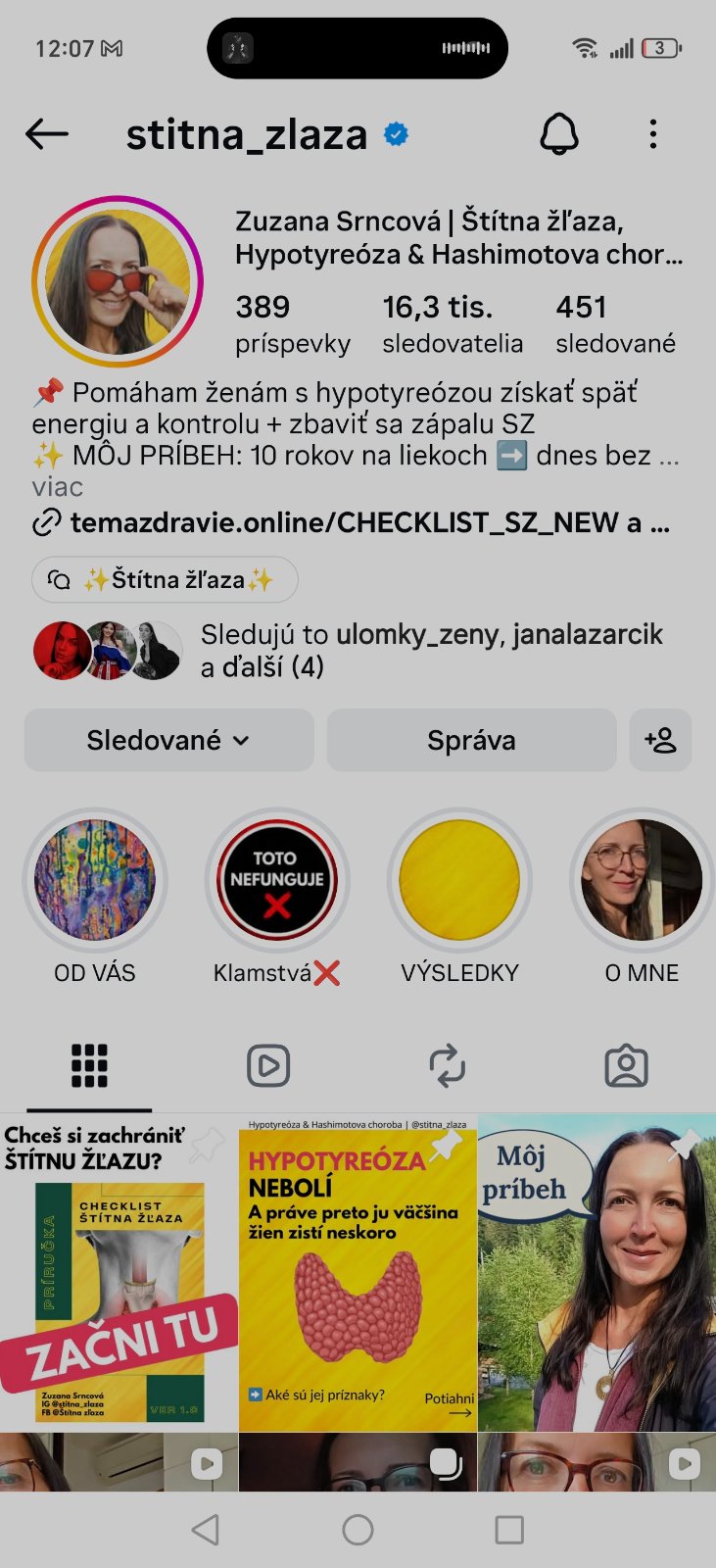Expand the bio with viac
The image size is (716, 1568).
pos(57,487)
